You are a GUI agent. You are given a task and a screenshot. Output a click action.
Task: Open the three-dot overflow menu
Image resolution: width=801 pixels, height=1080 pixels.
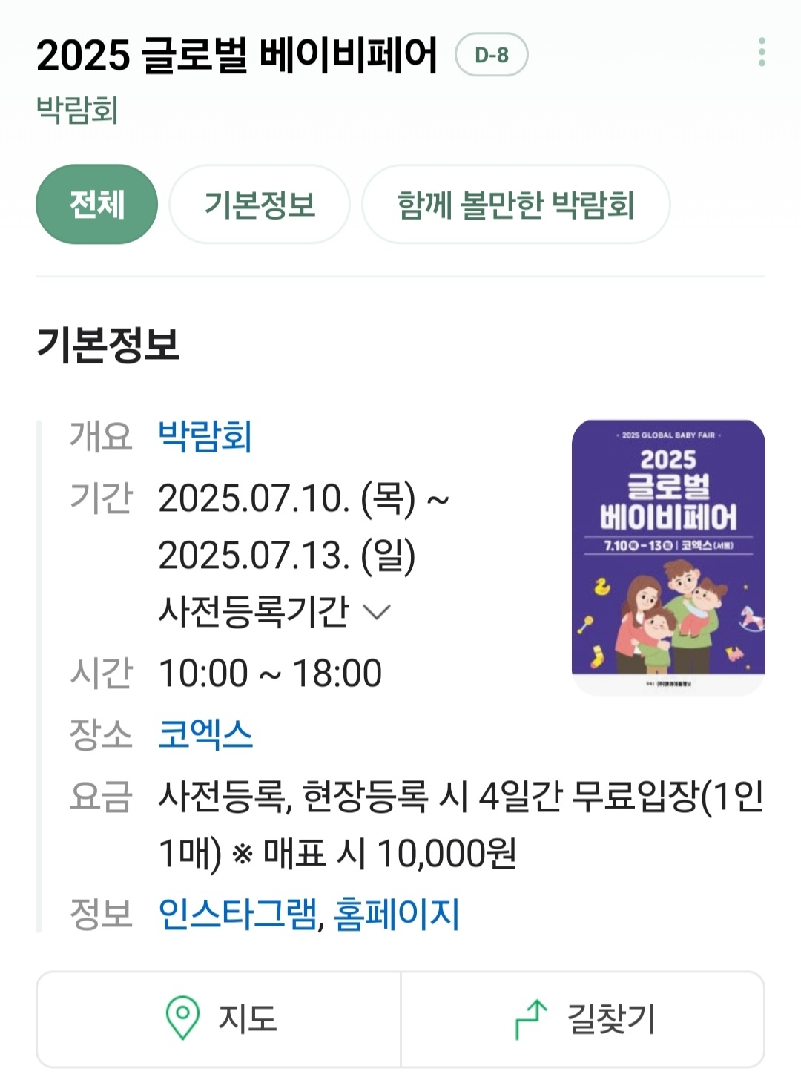(762, 52)
